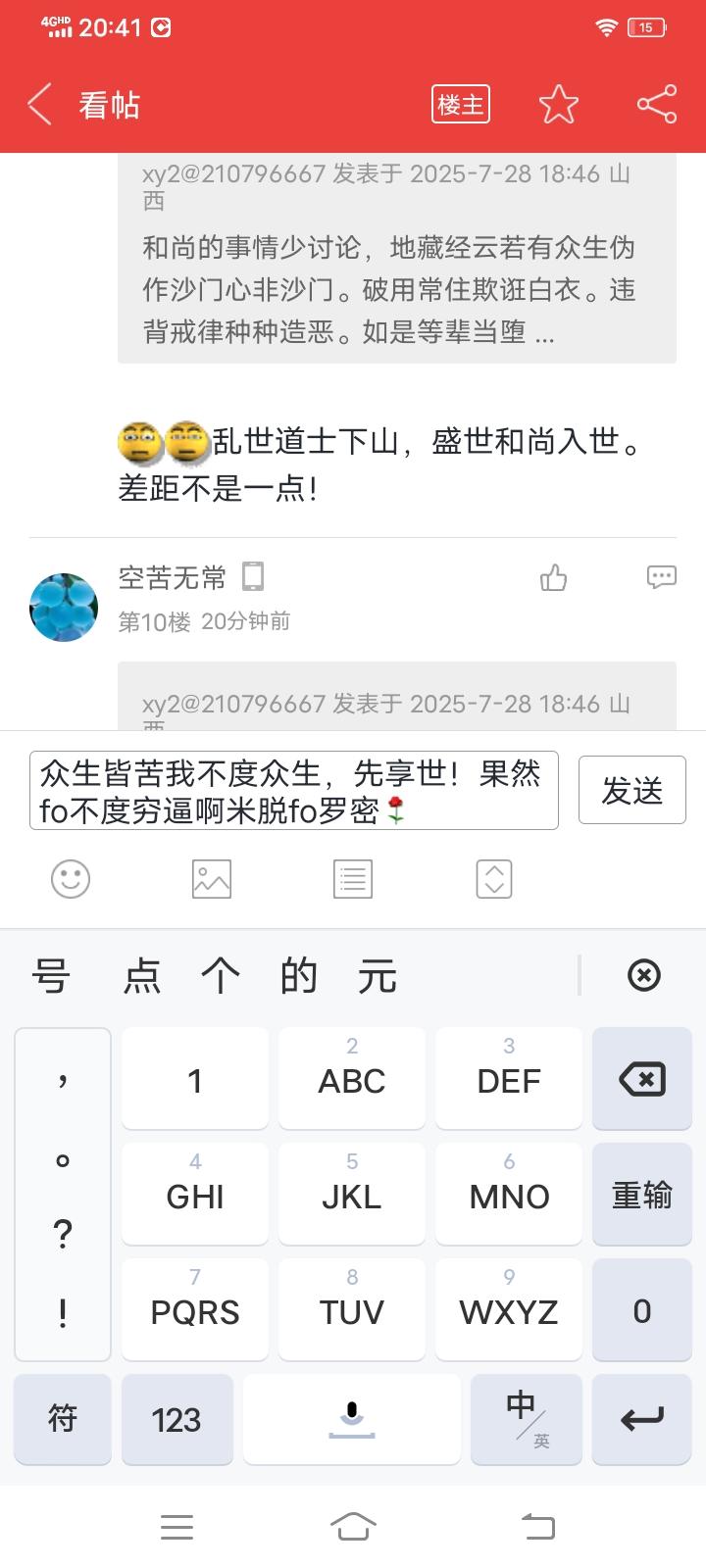Show only 楼主 posts

coord(461,104)
